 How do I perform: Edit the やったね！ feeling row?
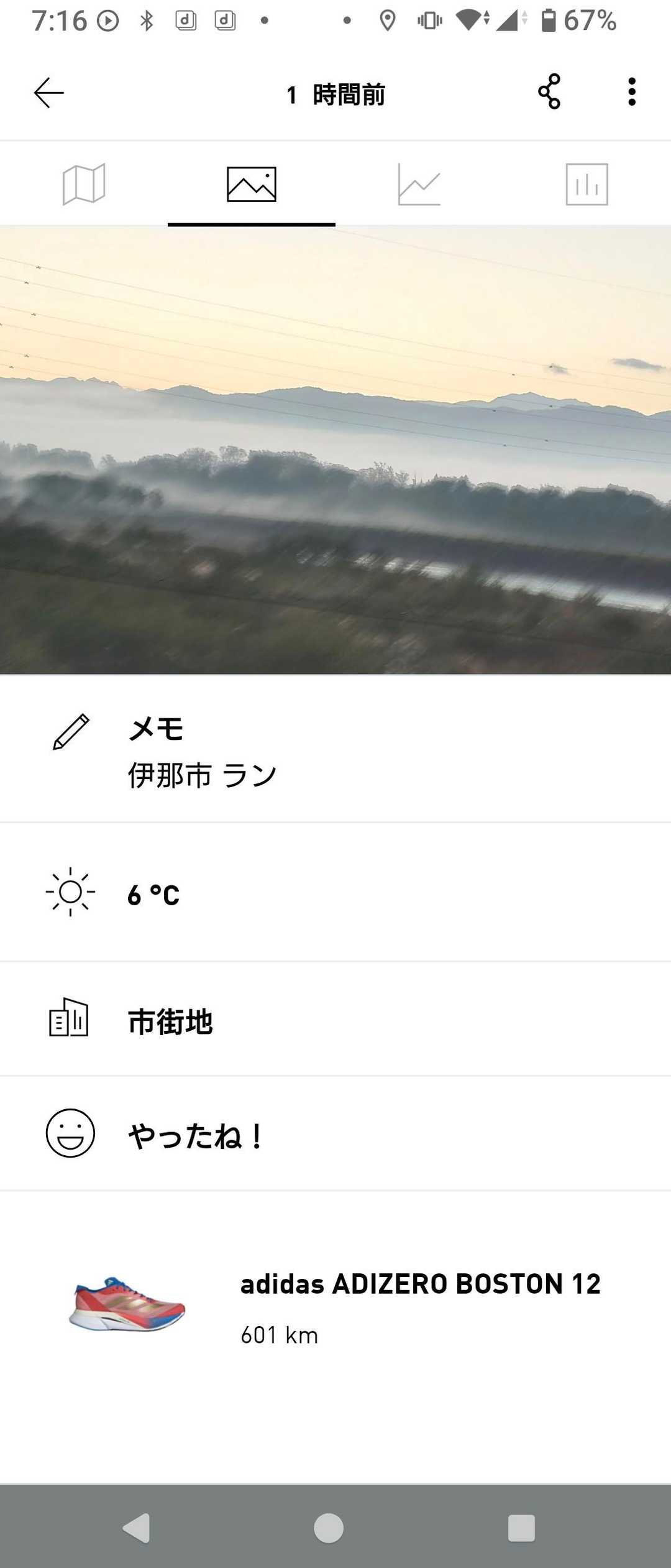pyautogui.click(x=335, y=1134)
